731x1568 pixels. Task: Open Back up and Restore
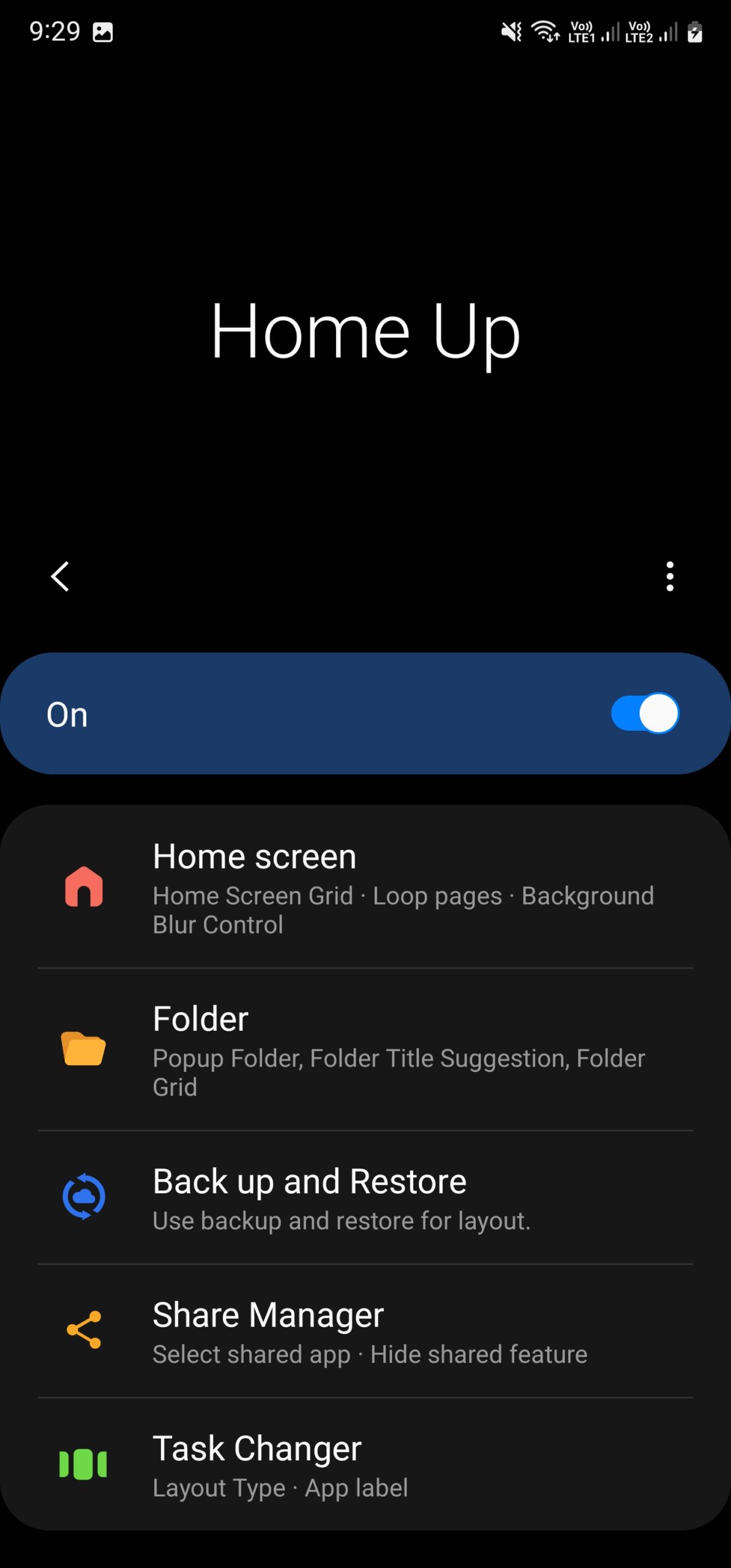click(365, 1197)
